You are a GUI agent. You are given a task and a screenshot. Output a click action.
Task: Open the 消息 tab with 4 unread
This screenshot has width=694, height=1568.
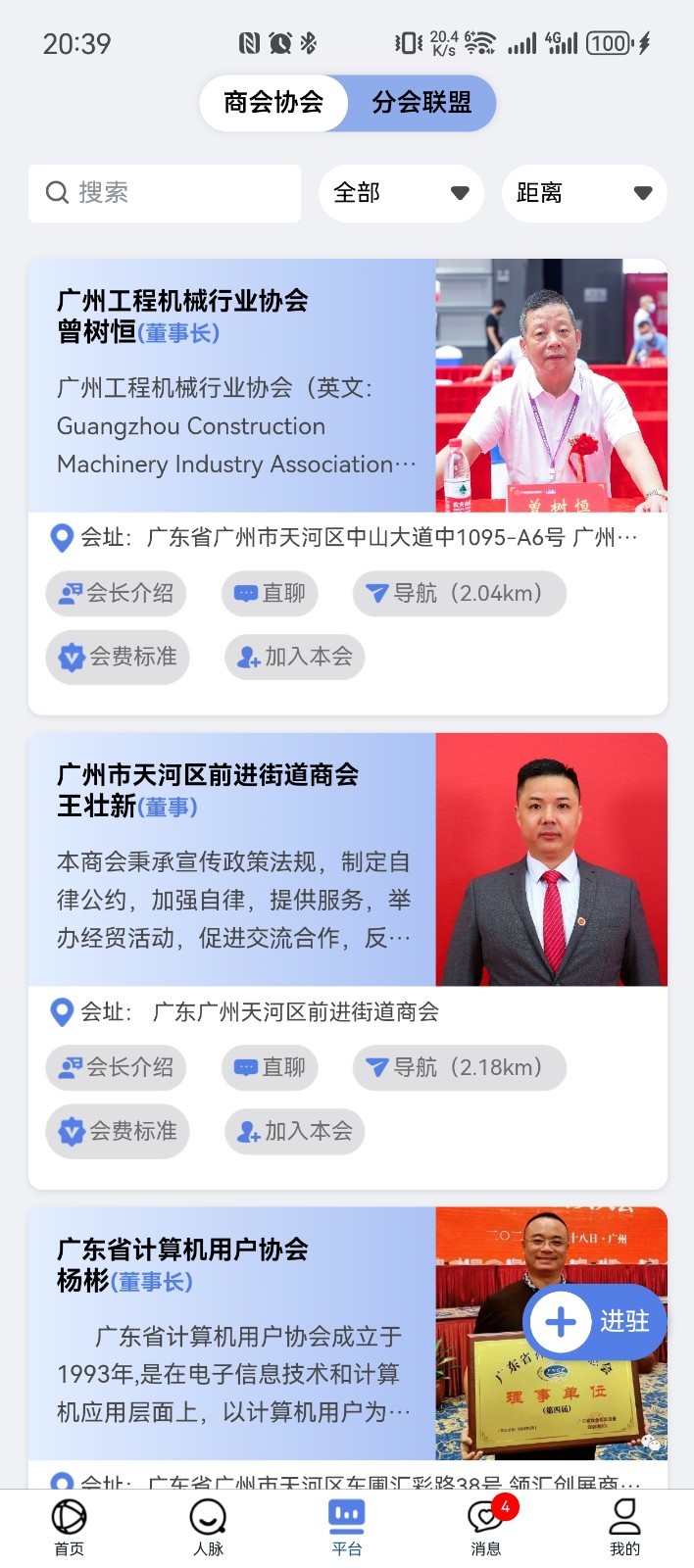pos(486,1527)
